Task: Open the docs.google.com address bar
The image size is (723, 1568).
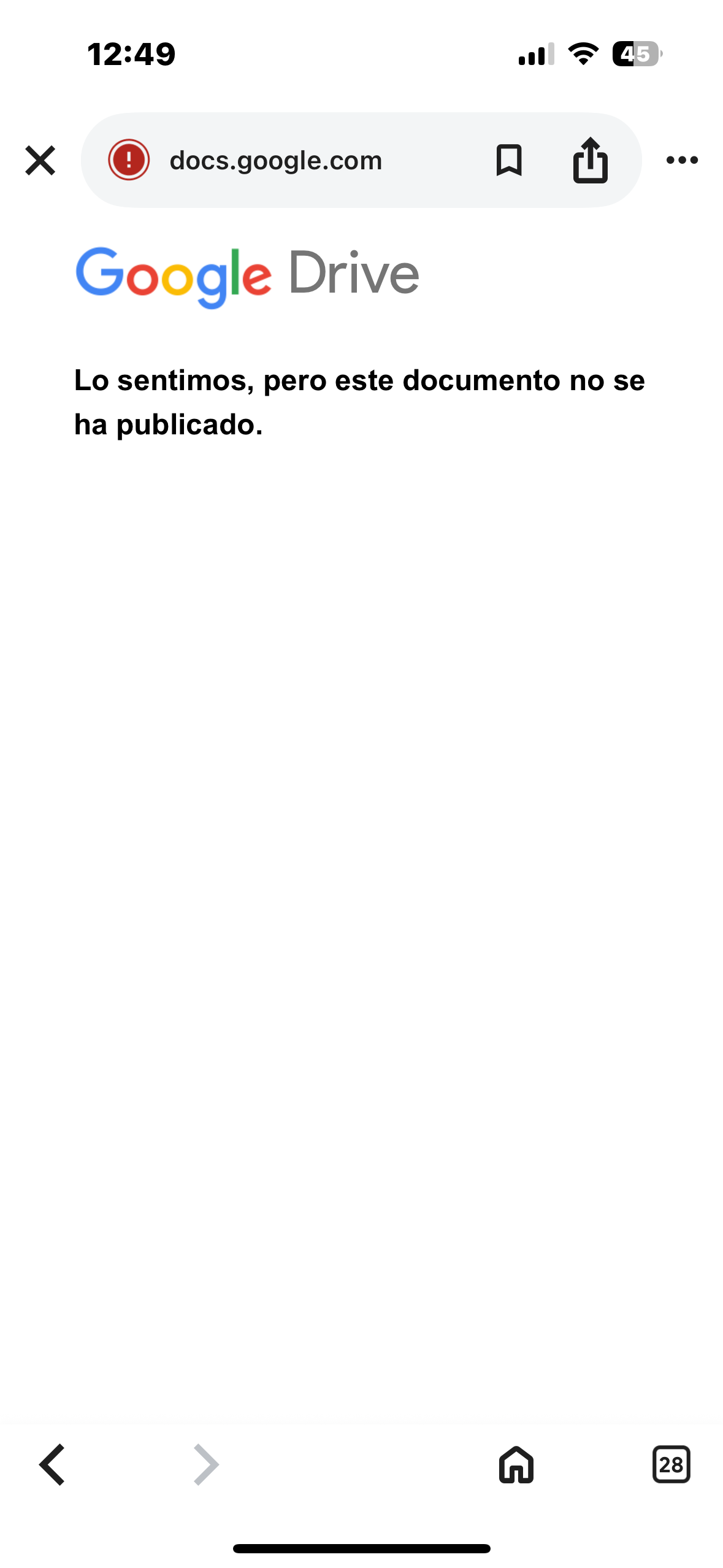Action: [x=276, y=161]
